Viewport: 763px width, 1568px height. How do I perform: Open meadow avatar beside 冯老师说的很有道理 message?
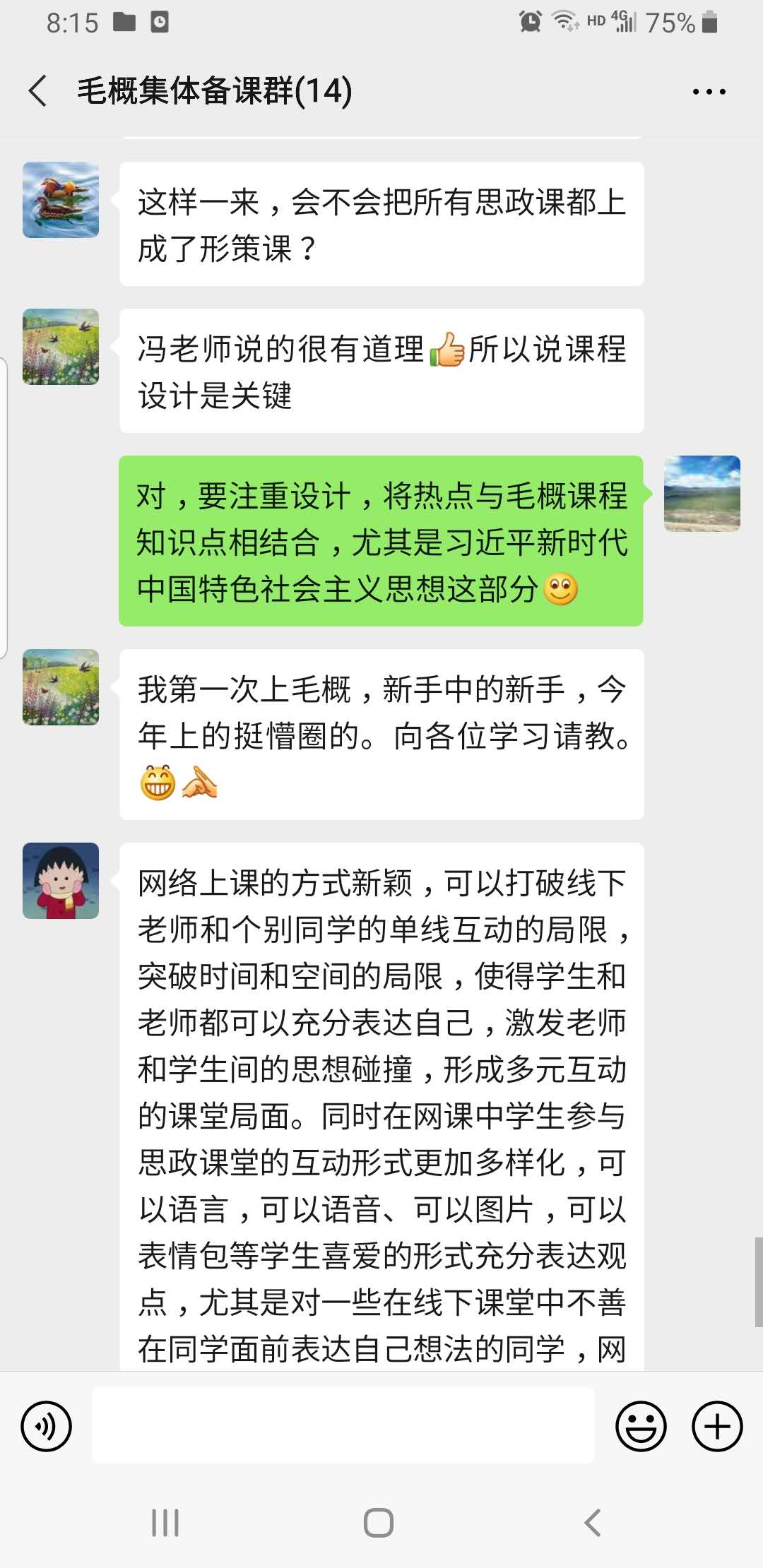pyautogui.click(x=61, y=347)
